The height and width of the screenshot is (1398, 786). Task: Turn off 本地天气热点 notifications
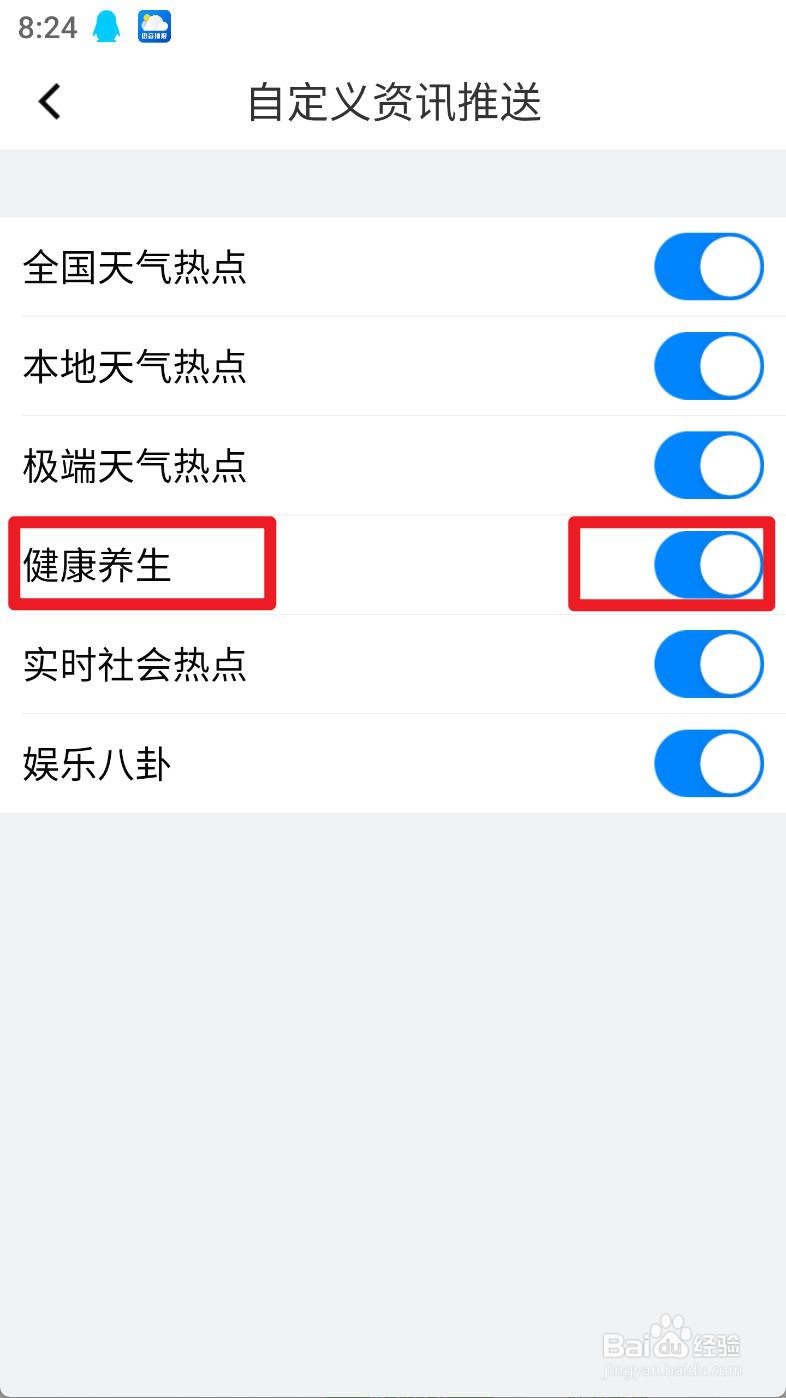point(709,366)
